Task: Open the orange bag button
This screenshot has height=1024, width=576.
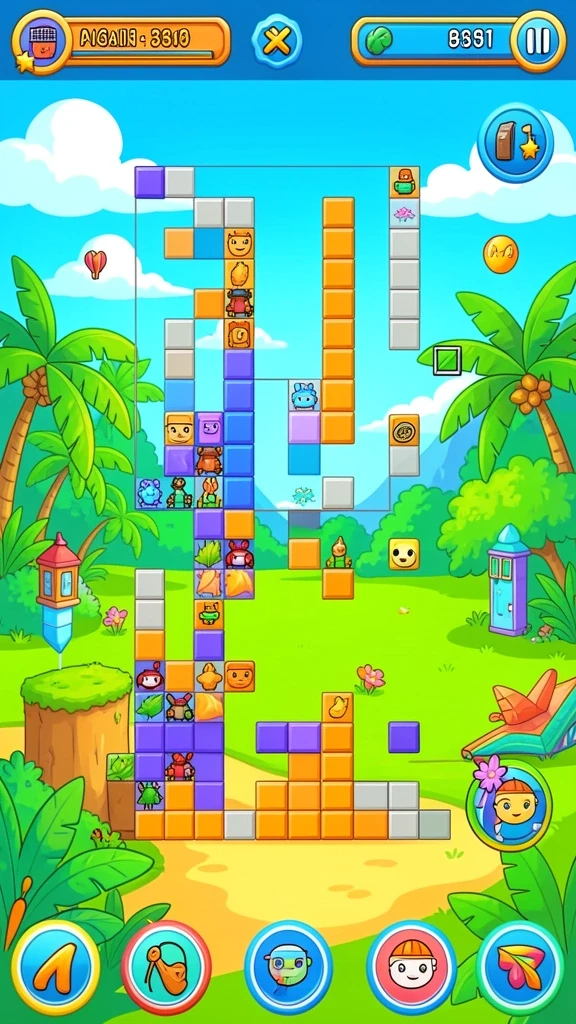Action: 166,967
